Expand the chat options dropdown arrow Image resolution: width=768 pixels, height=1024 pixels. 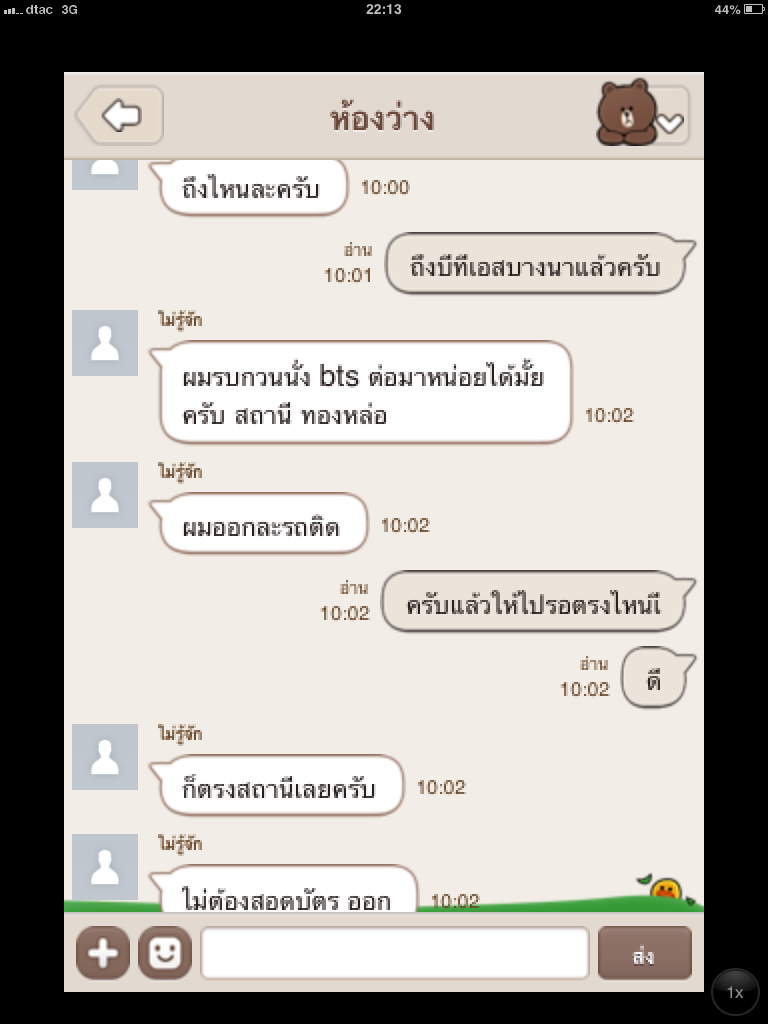tap(670, 123)
